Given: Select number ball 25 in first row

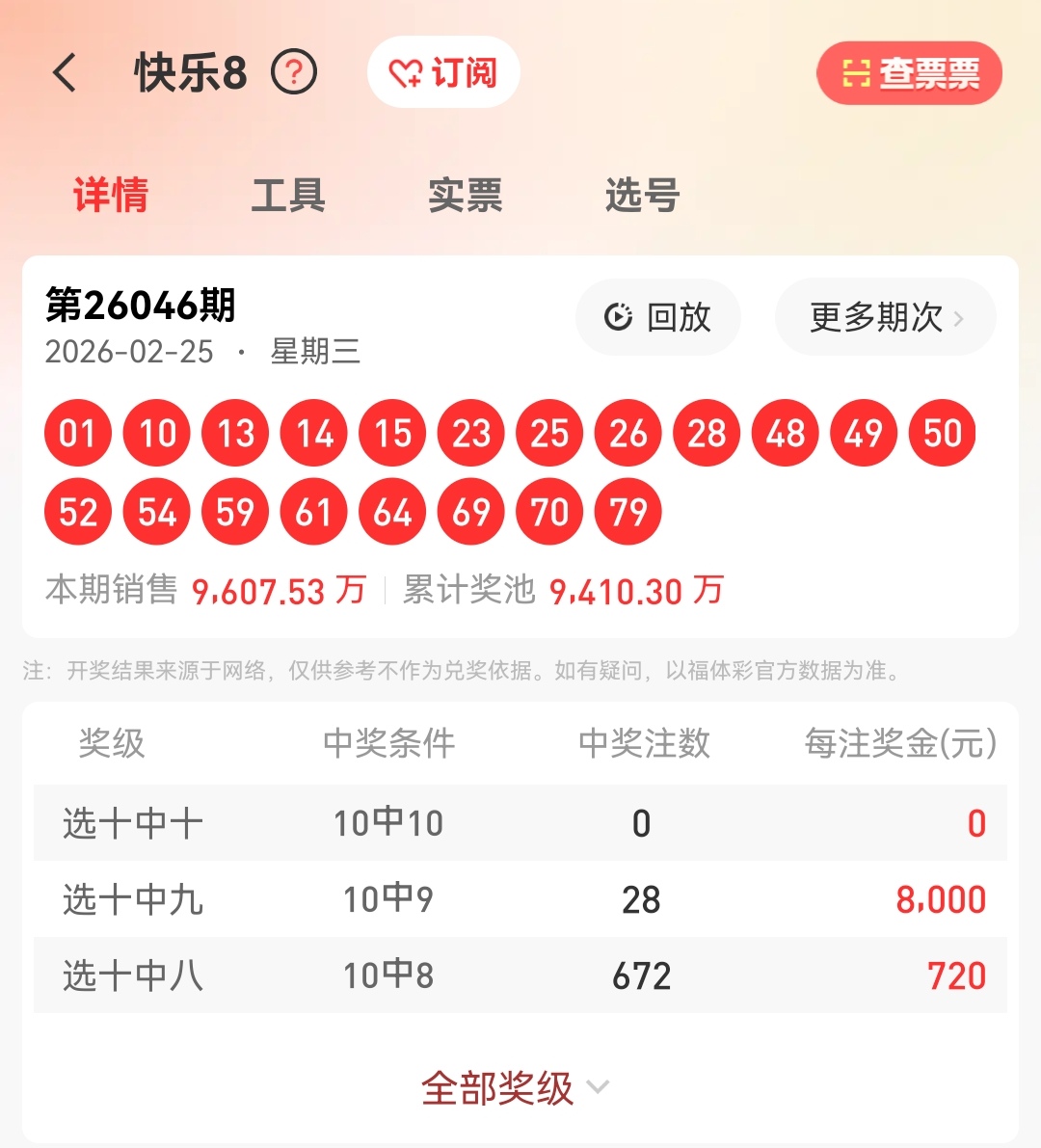Looking at the screenshot, I should pos(548,433).
